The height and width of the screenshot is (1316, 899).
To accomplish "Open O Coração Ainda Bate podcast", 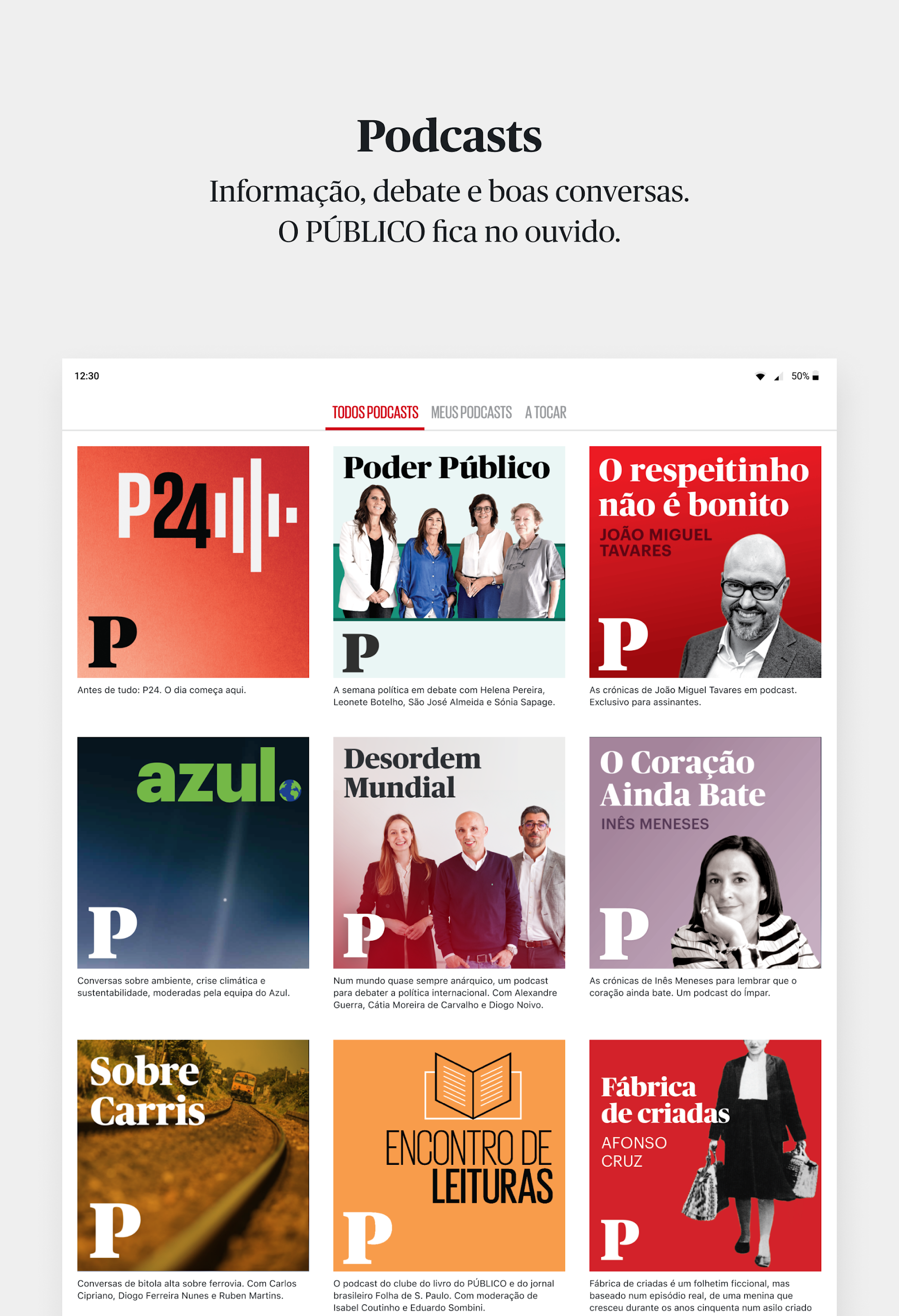I will [705, 853].
